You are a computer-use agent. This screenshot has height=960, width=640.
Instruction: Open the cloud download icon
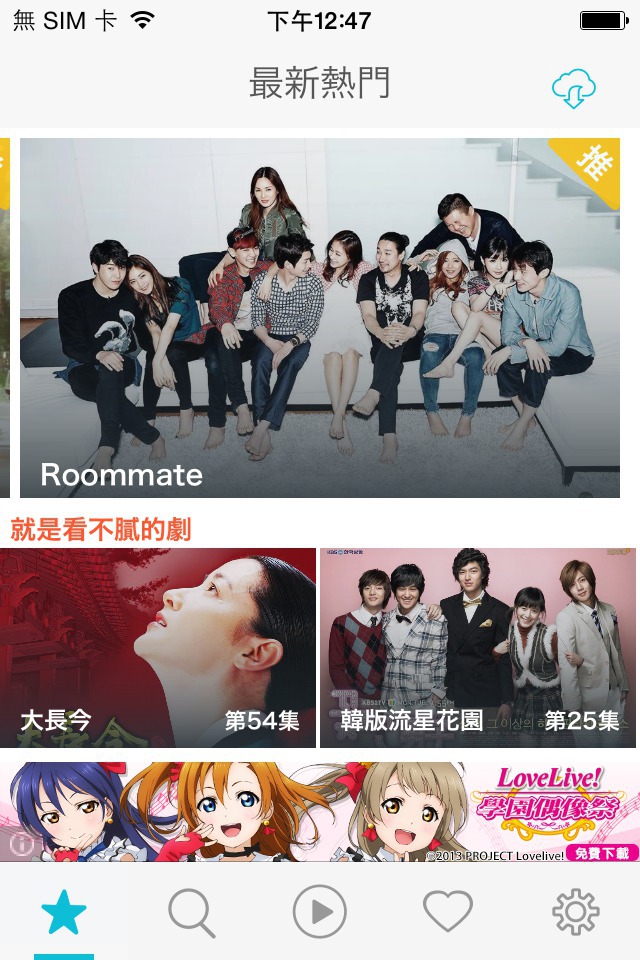574,89
